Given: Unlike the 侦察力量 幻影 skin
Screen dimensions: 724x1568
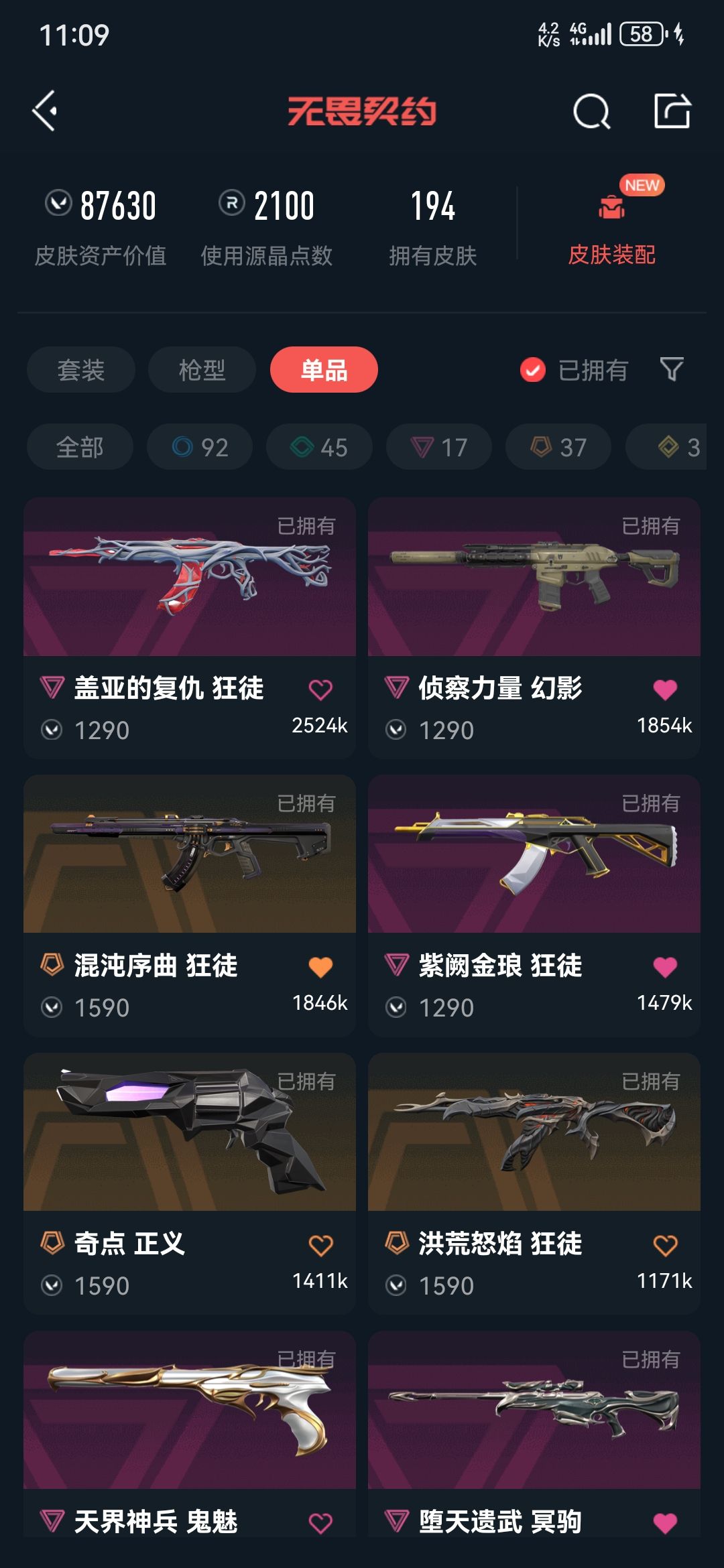Looking at the screenshot, I should click(x=665, y=690).
